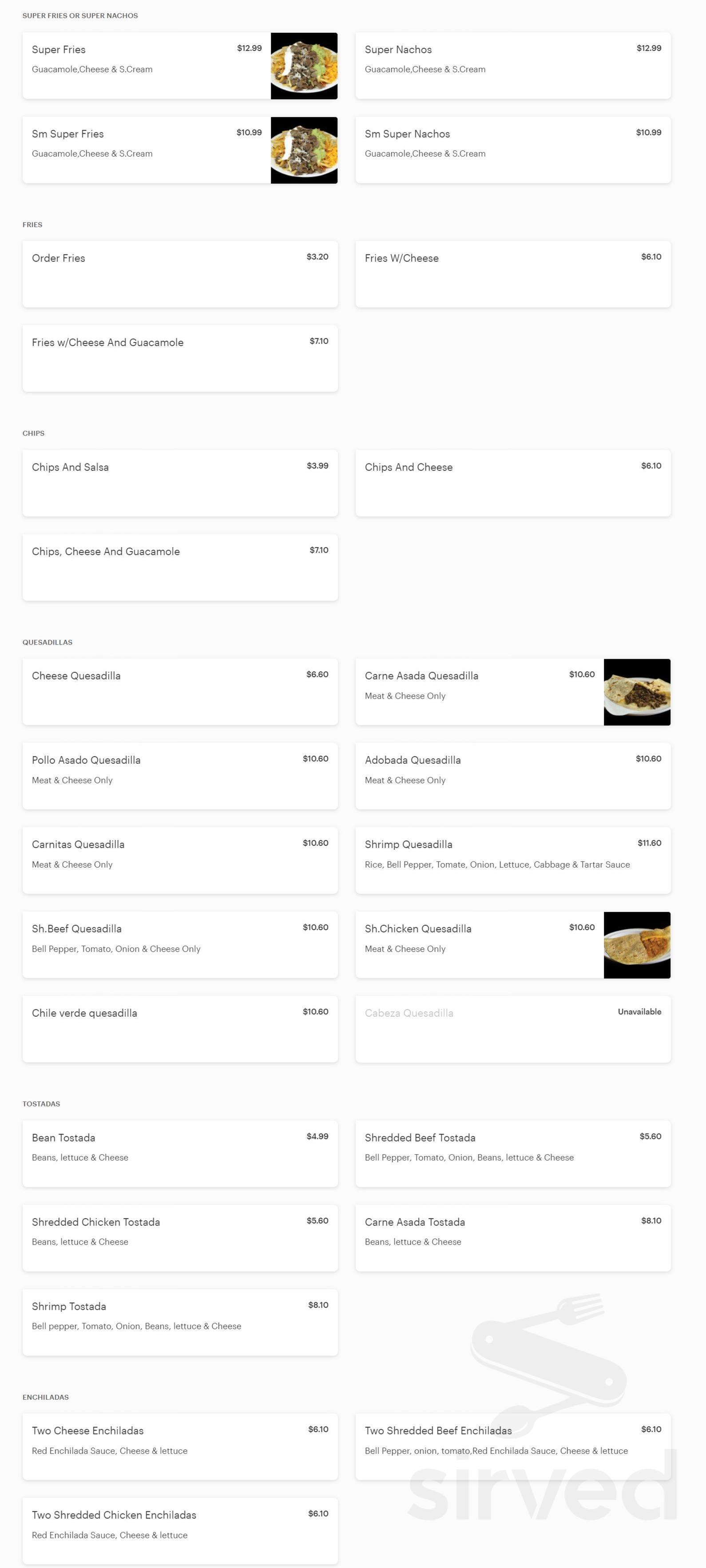
Task: Open the Chile verde quesadilla item
Action: pyautogui.click(x=180, y=1029)
